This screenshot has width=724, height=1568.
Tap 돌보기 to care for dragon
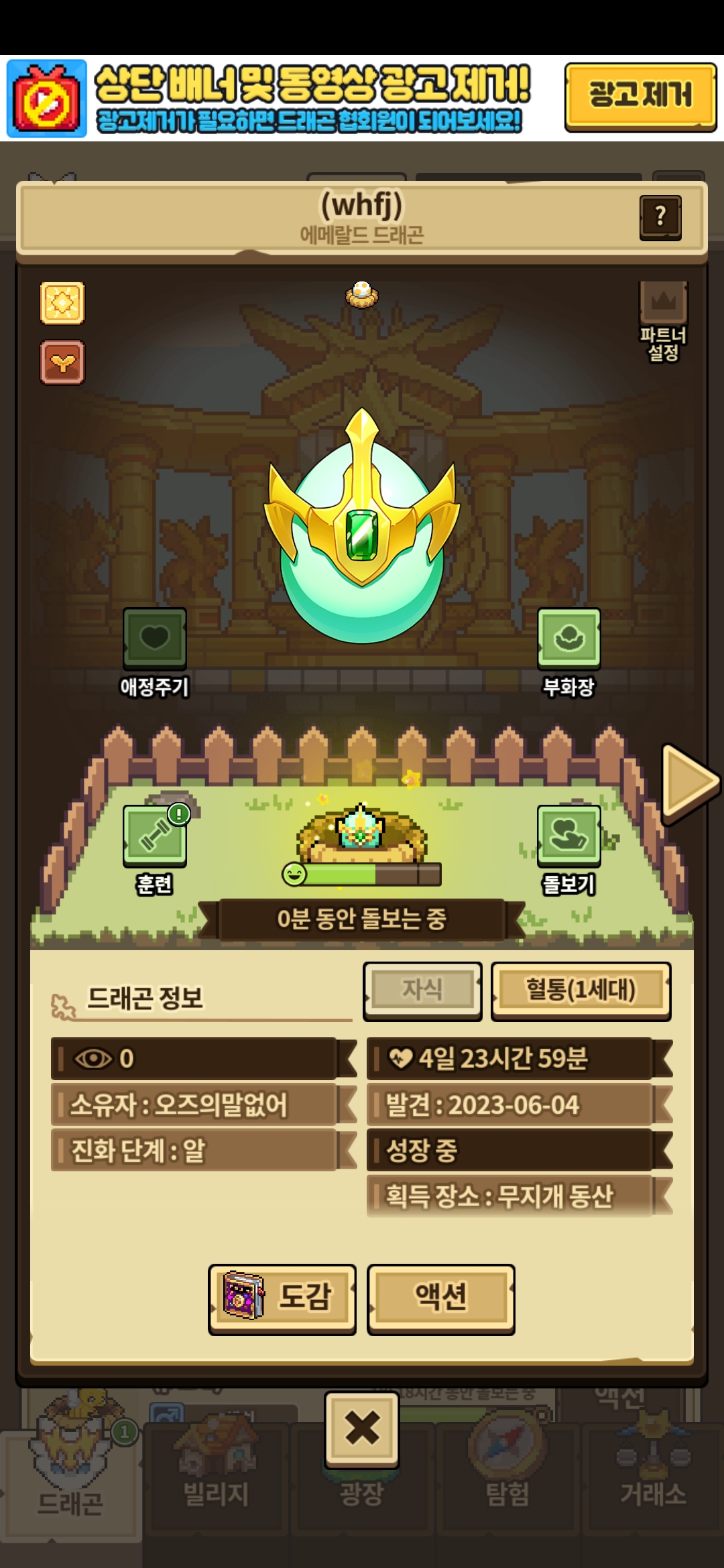[x=568, y=836]
